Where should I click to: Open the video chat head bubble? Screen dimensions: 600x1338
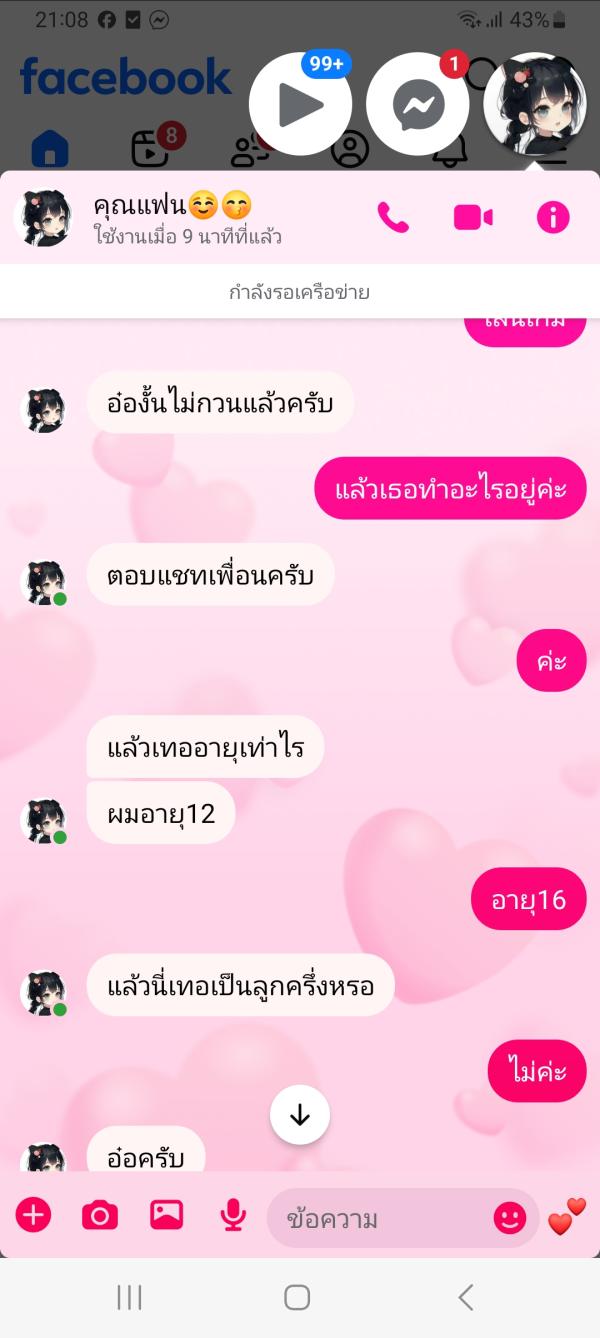click(x=300, y=104)
